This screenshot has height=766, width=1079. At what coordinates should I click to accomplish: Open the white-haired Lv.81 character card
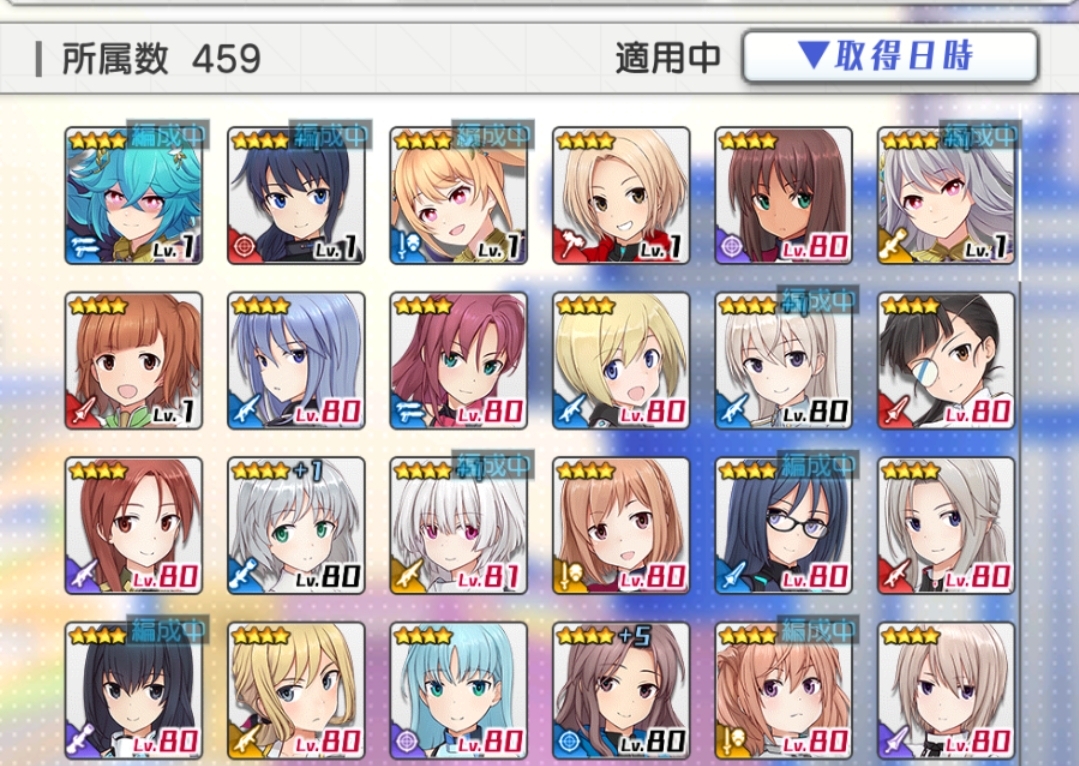[x=458, y=526]
